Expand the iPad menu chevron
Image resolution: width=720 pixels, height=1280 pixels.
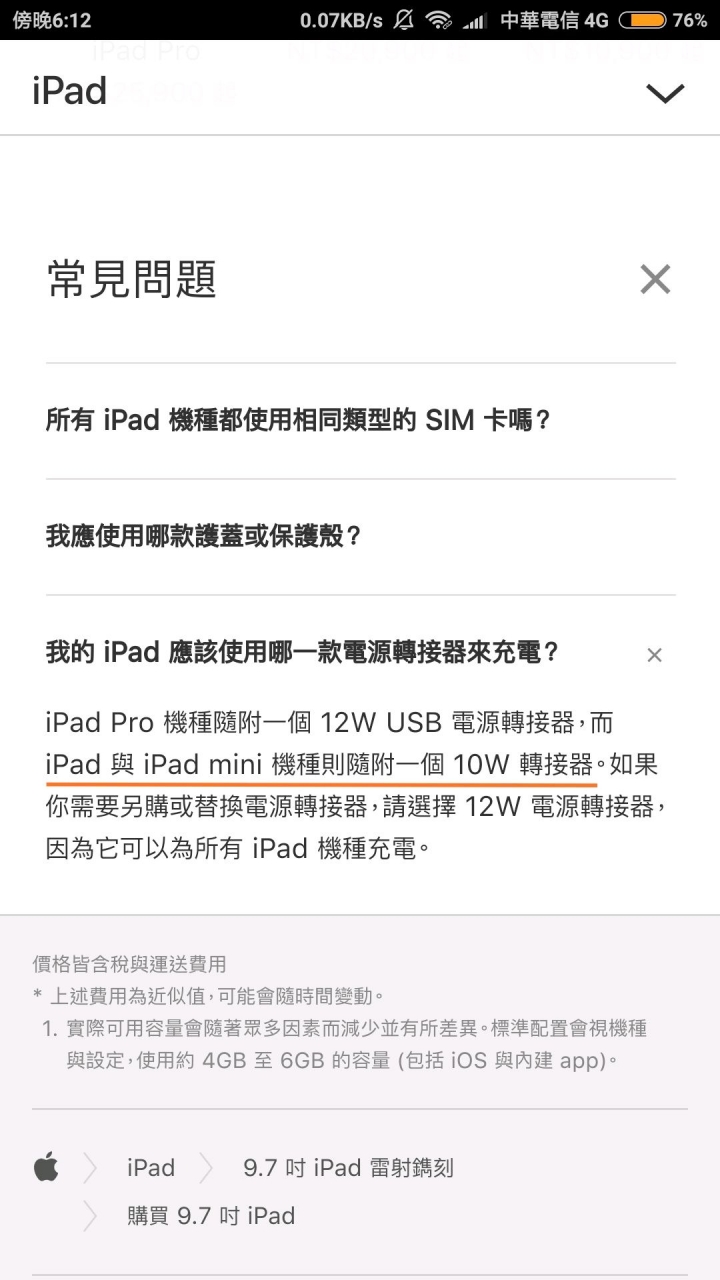pos(665,93)
